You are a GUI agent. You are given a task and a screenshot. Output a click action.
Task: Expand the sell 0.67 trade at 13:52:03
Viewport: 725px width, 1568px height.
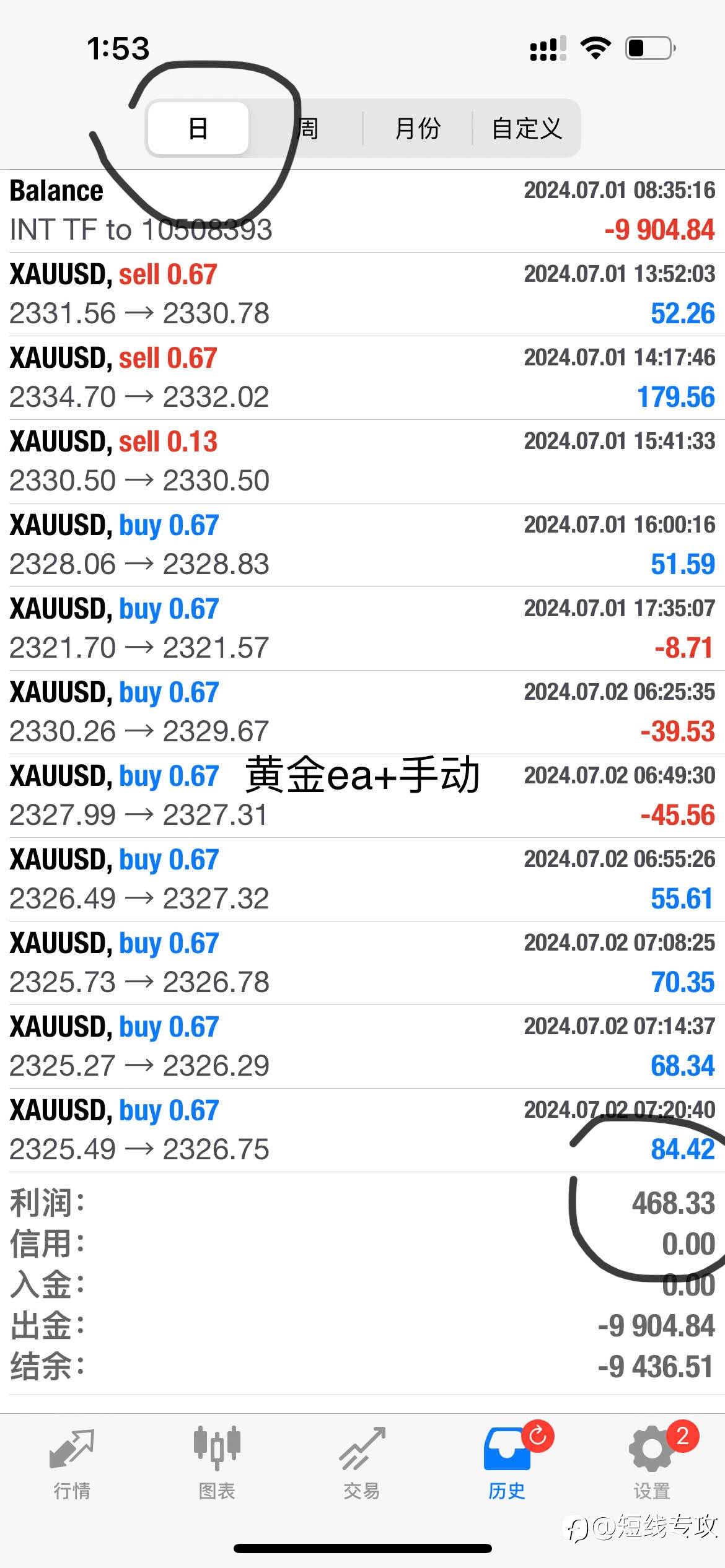point(362,294)
